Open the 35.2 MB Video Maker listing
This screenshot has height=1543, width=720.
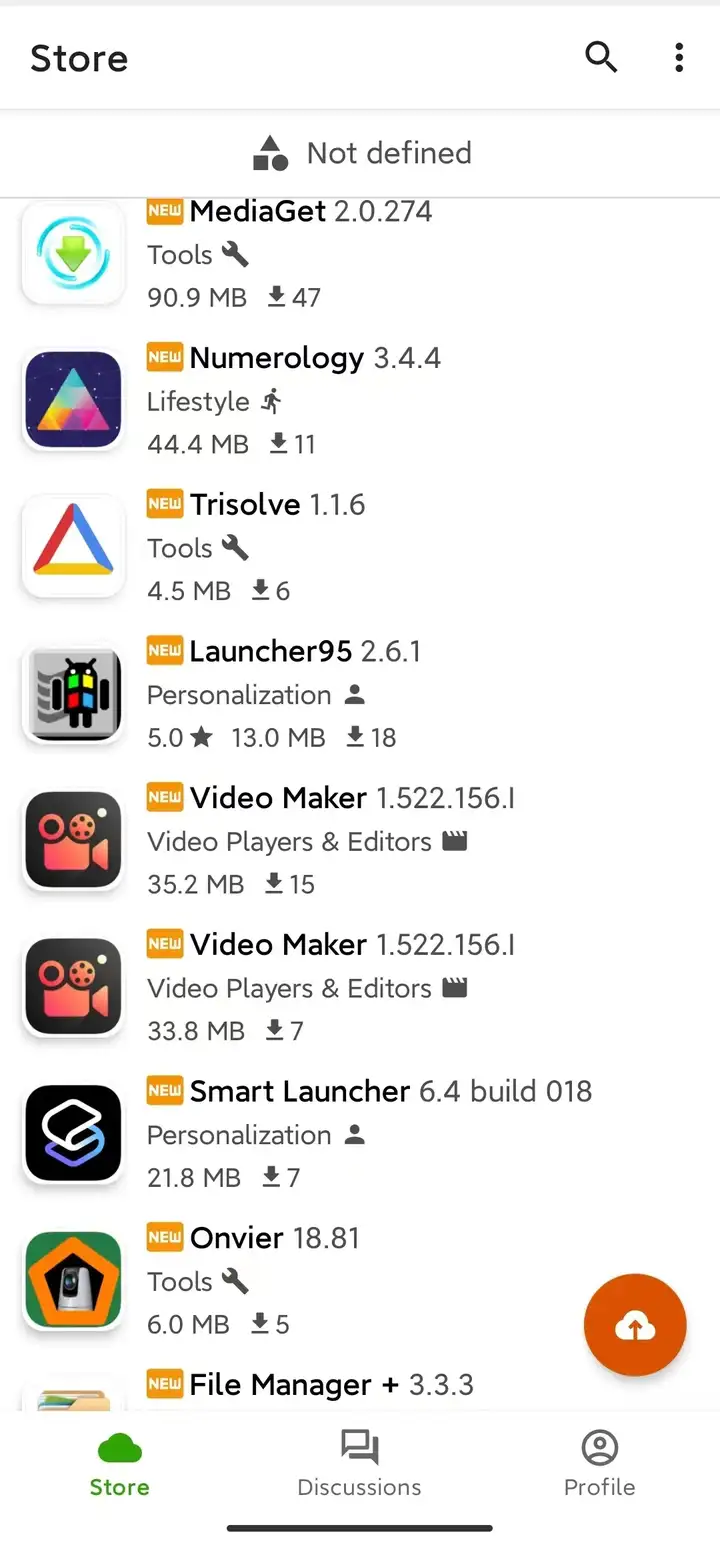coord(360,840)
